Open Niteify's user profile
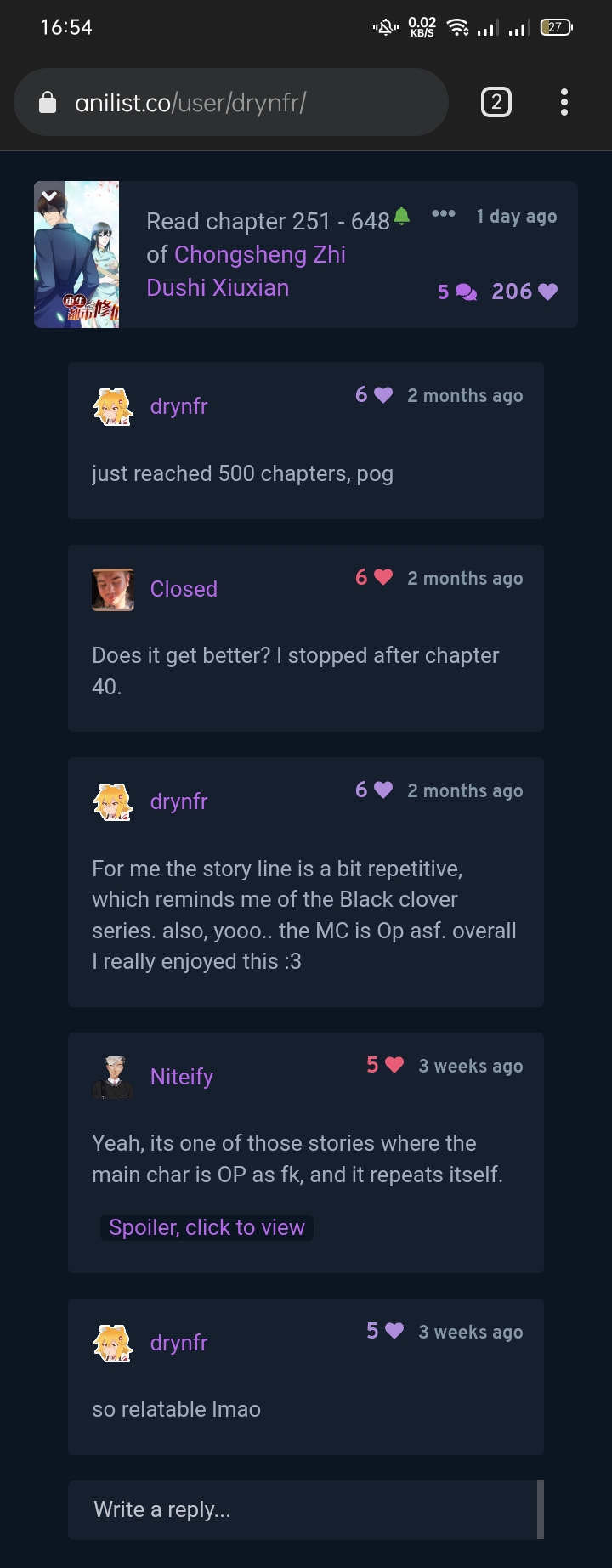 [x=181, y=1077]
